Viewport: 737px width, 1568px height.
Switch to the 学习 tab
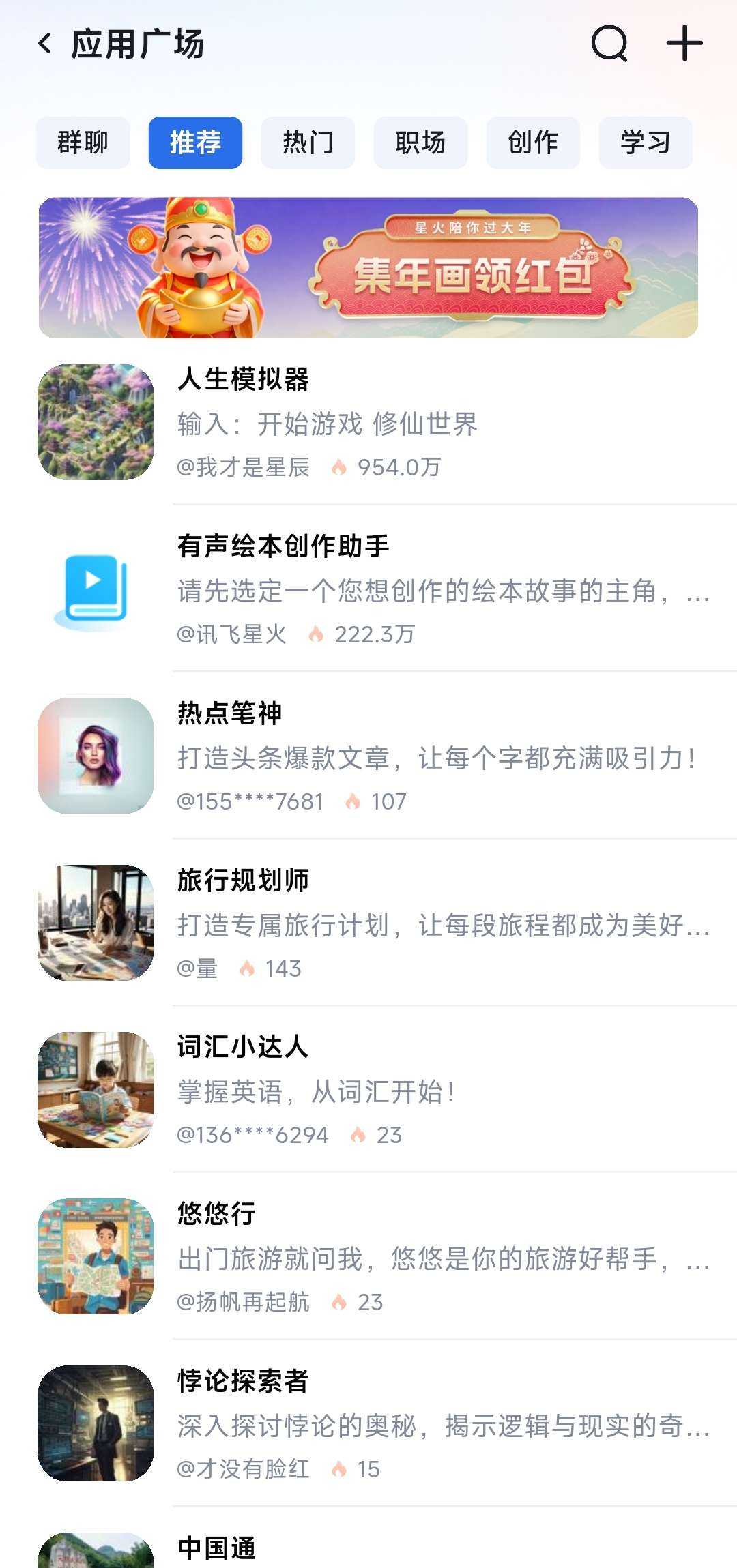pos(646,143)
